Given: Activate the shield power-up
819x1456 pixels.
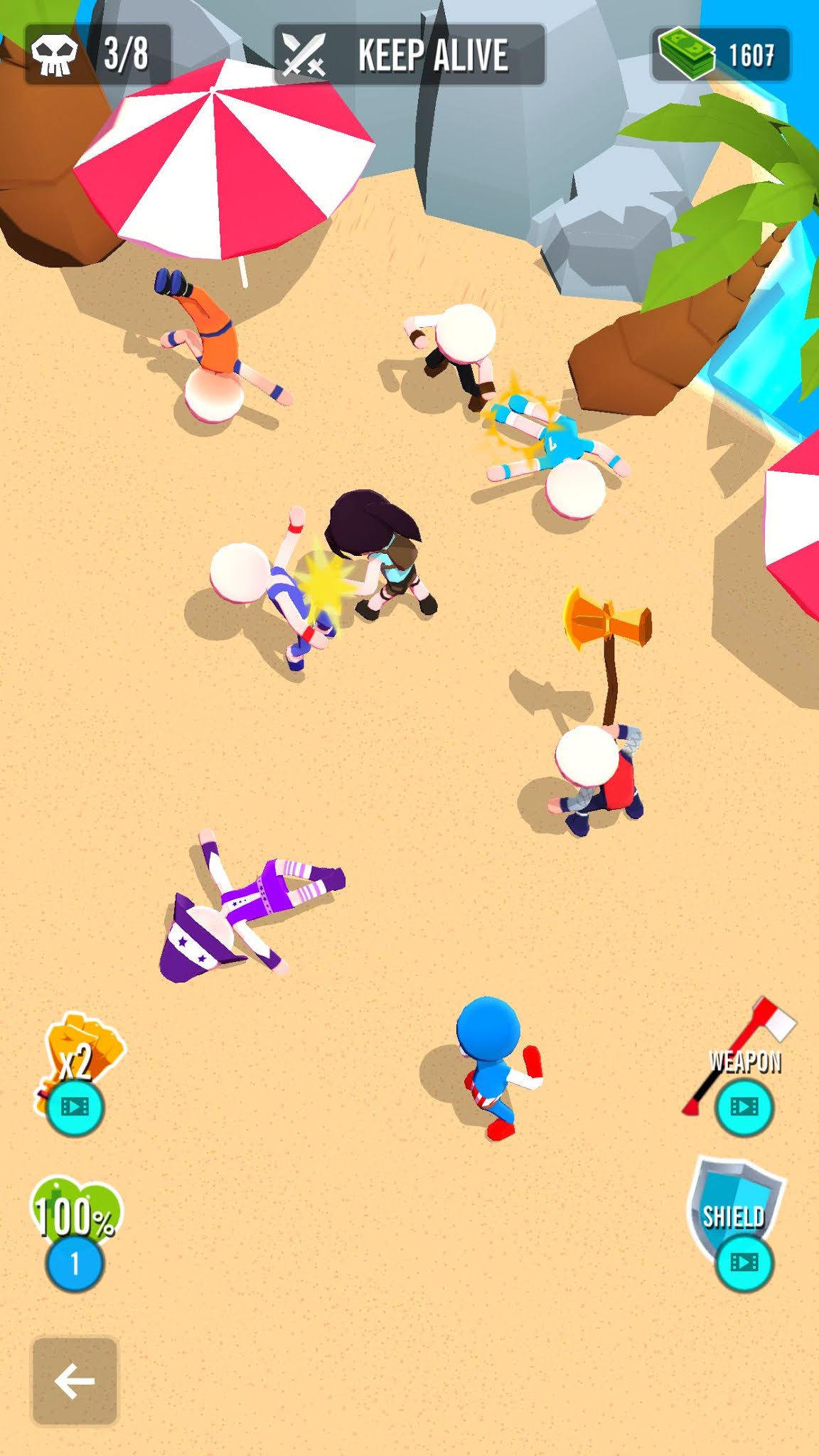Looking at the screenshot, I should click(x=744, y=1262).
